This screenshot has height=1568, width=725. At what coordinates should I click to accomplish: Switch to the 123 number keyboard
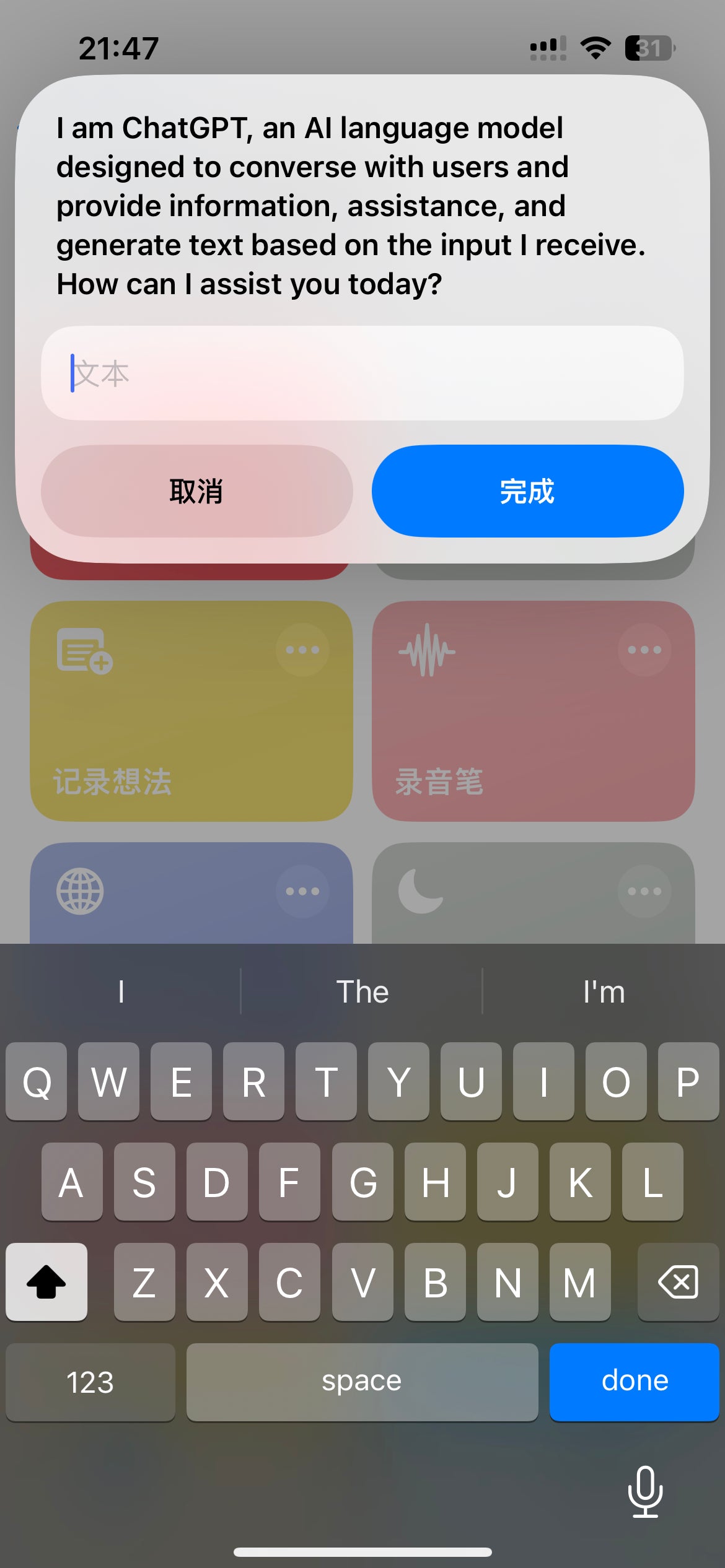coord(90,1382)
